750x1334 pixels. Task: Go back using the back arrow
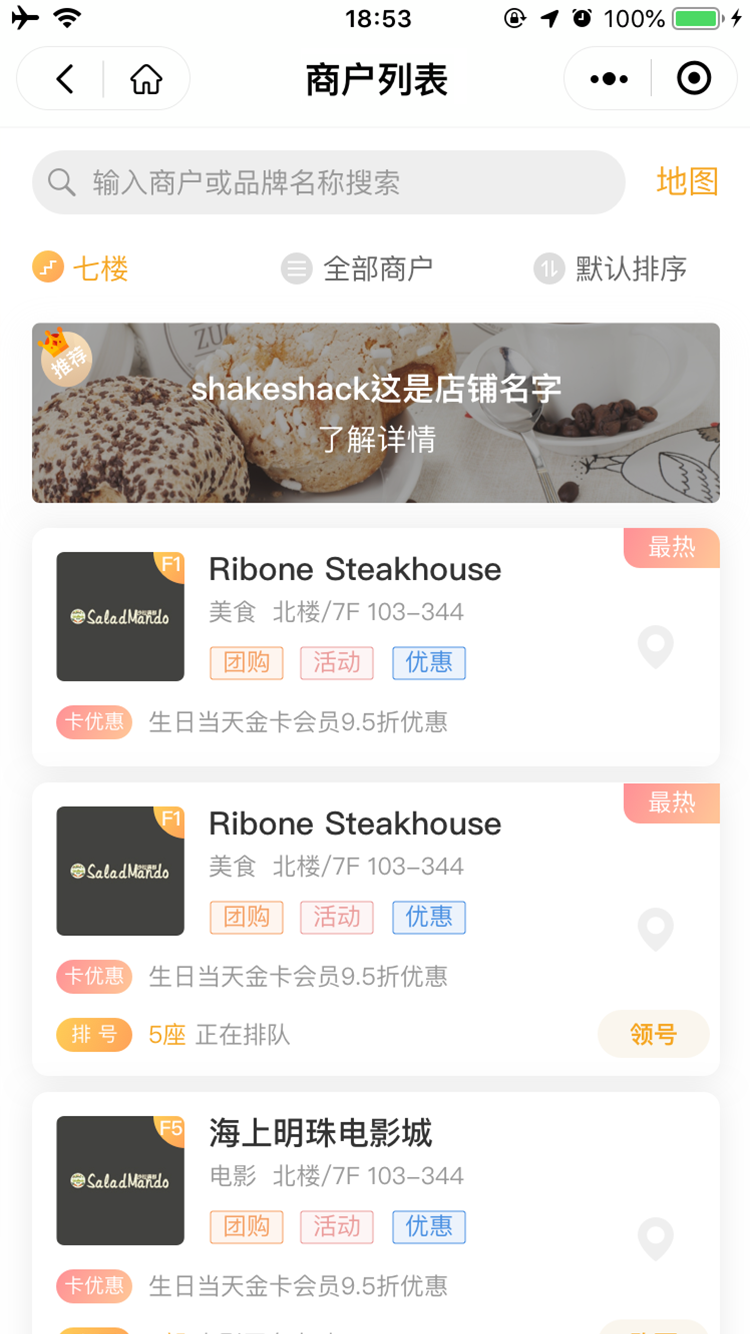pyautogui.click(x=64, y=79)
